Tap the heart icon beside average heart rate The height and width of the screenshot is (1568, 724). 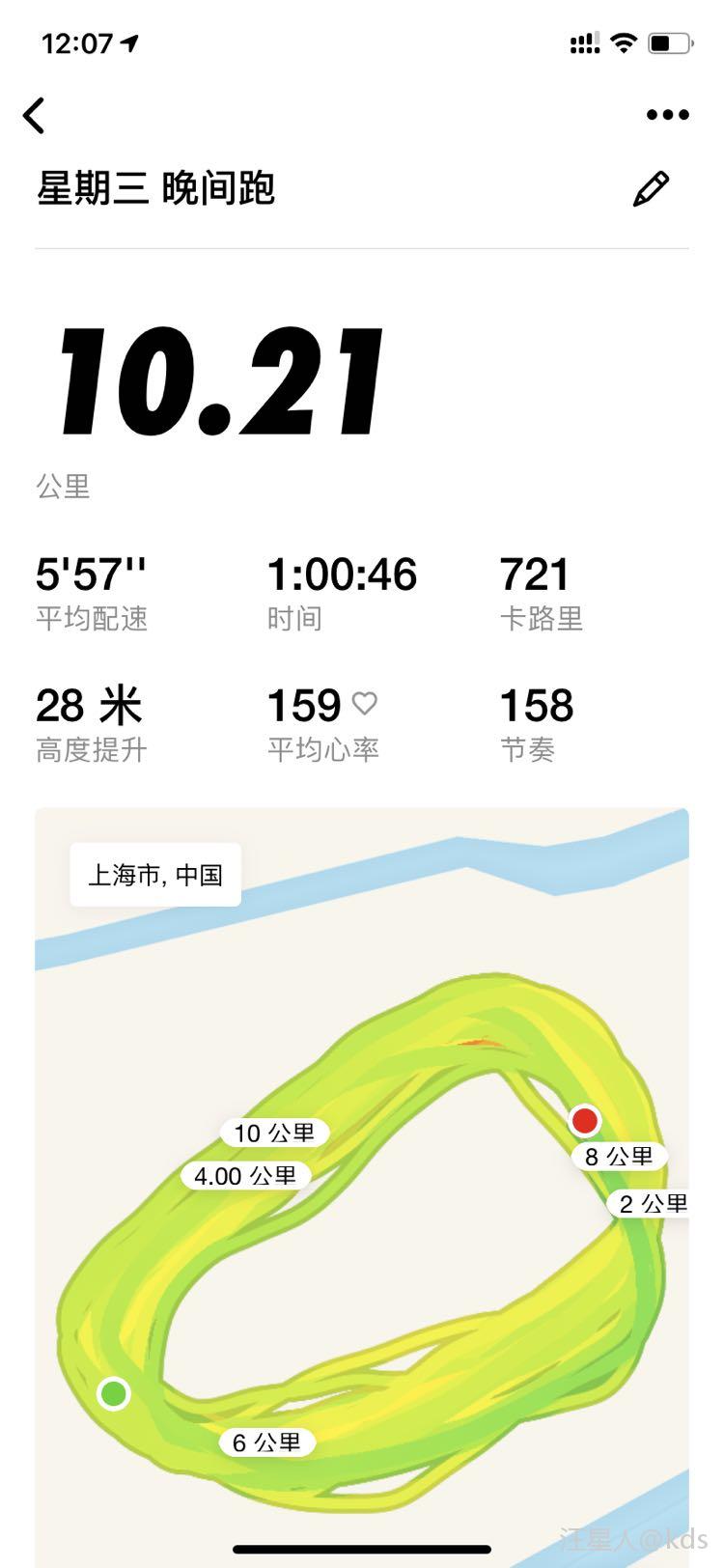point(367,704)
